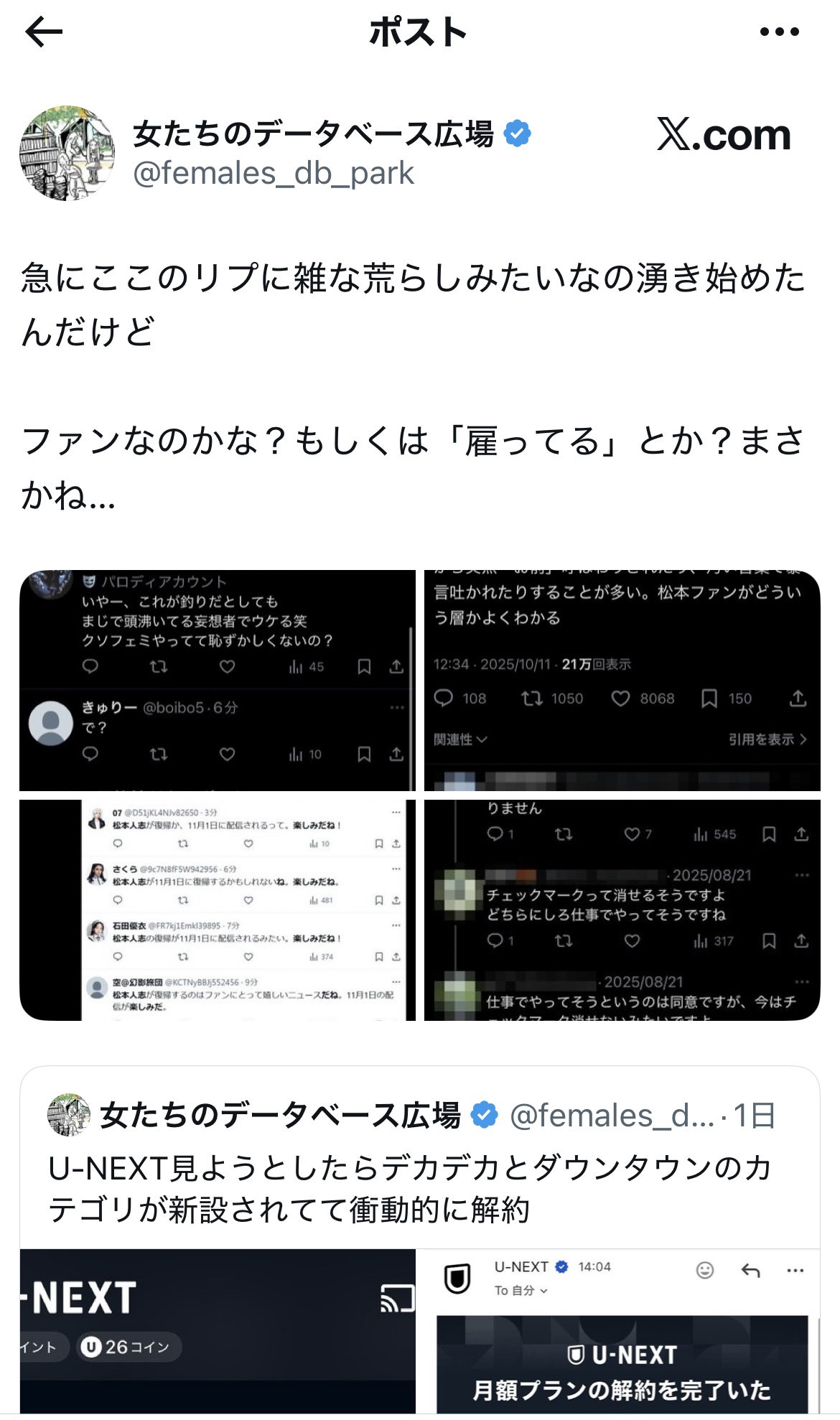Open the attached image showing 21万回表示 stats
The height and width of the screenshot is (1420, 840).
point(622,681)
